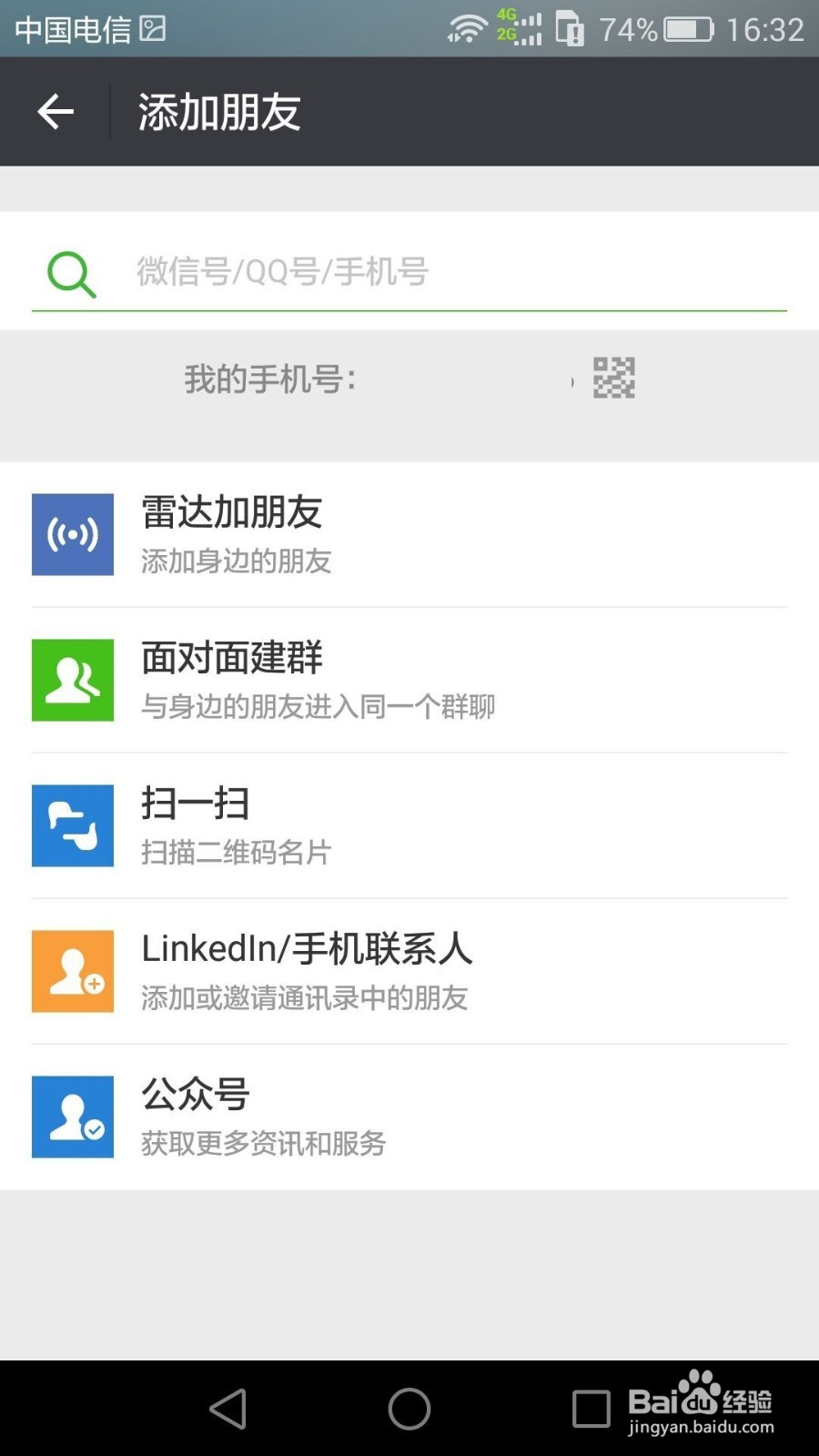
Task: Open the Official Accounts icon
Action: coord(73,1117)
